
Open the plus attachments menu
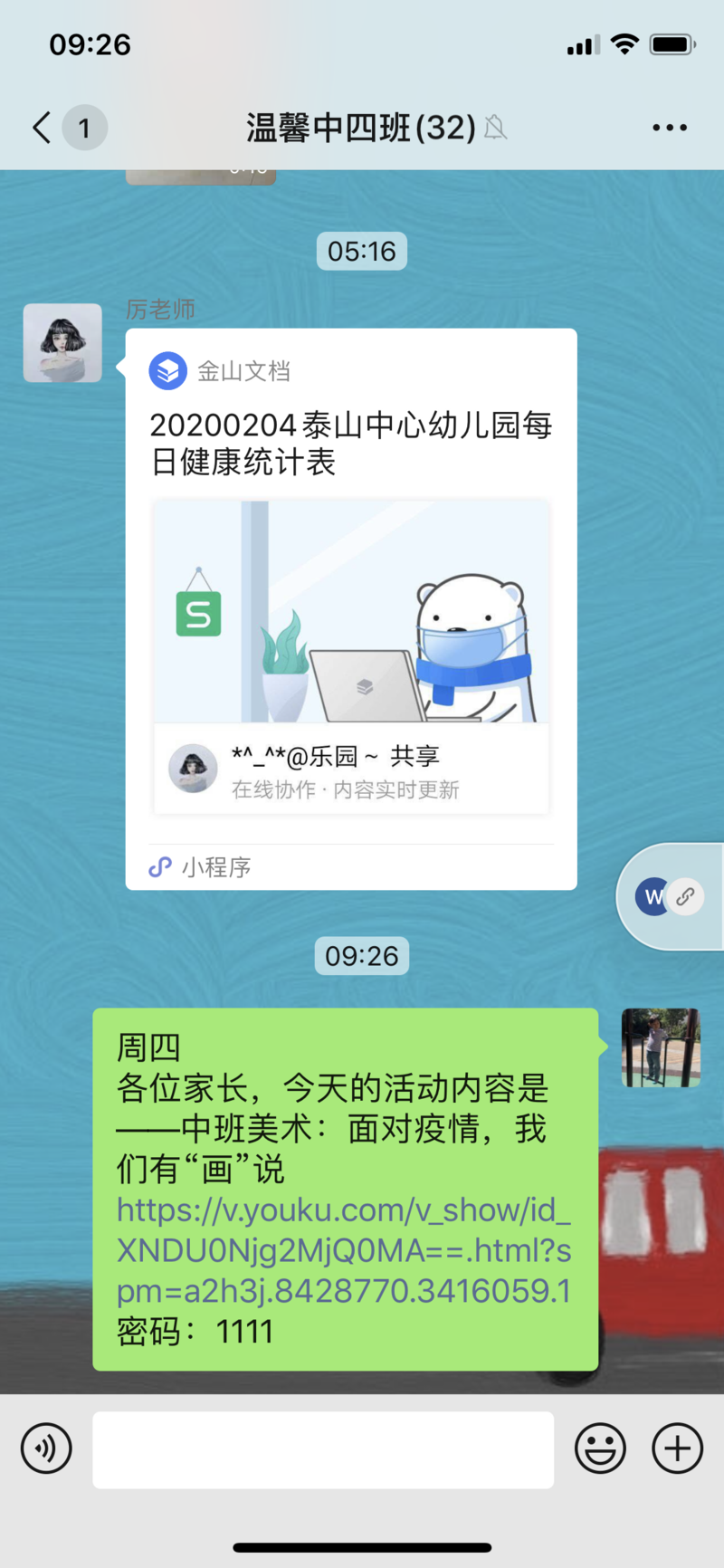pos(677,1448)
